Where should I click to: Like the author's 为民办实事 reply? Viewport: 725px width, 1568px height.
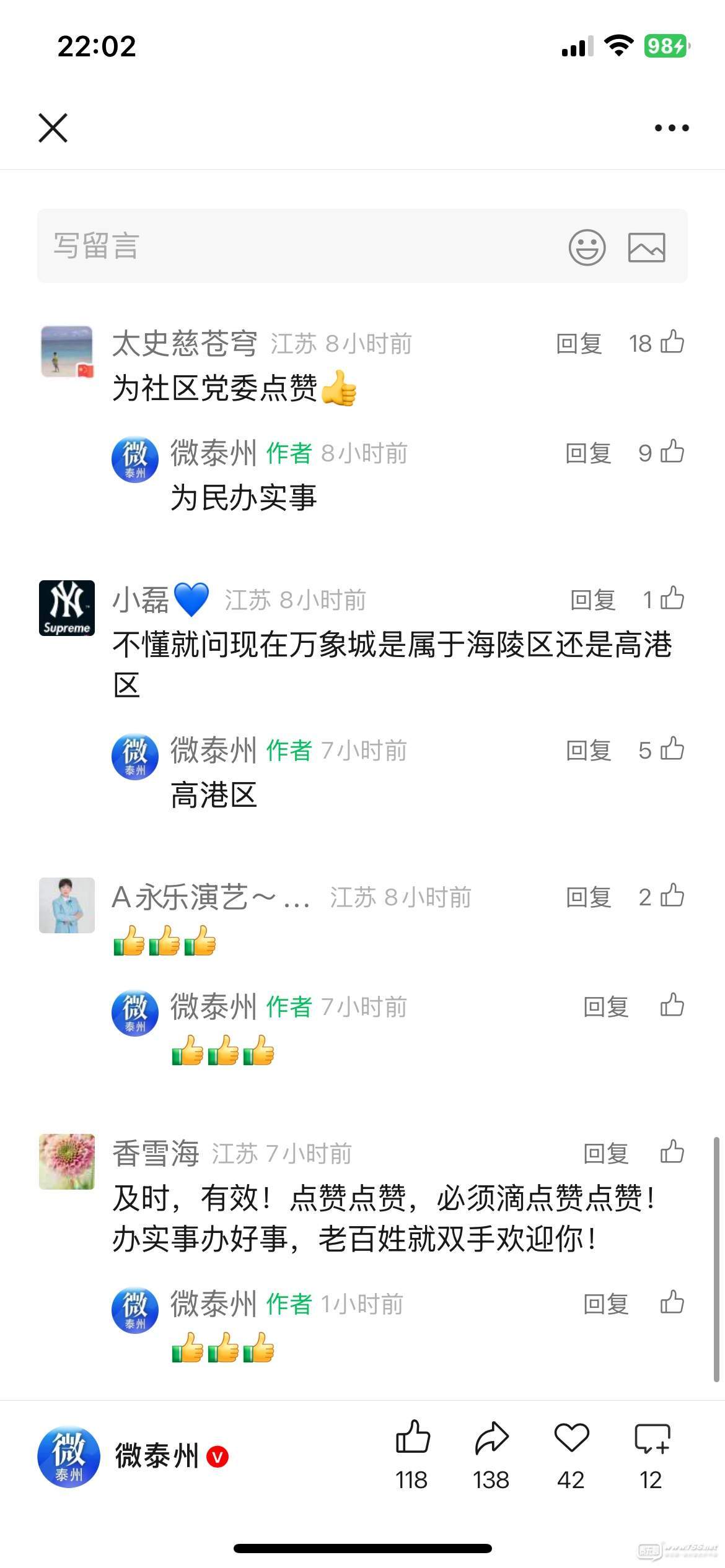[x=672, y=453]
